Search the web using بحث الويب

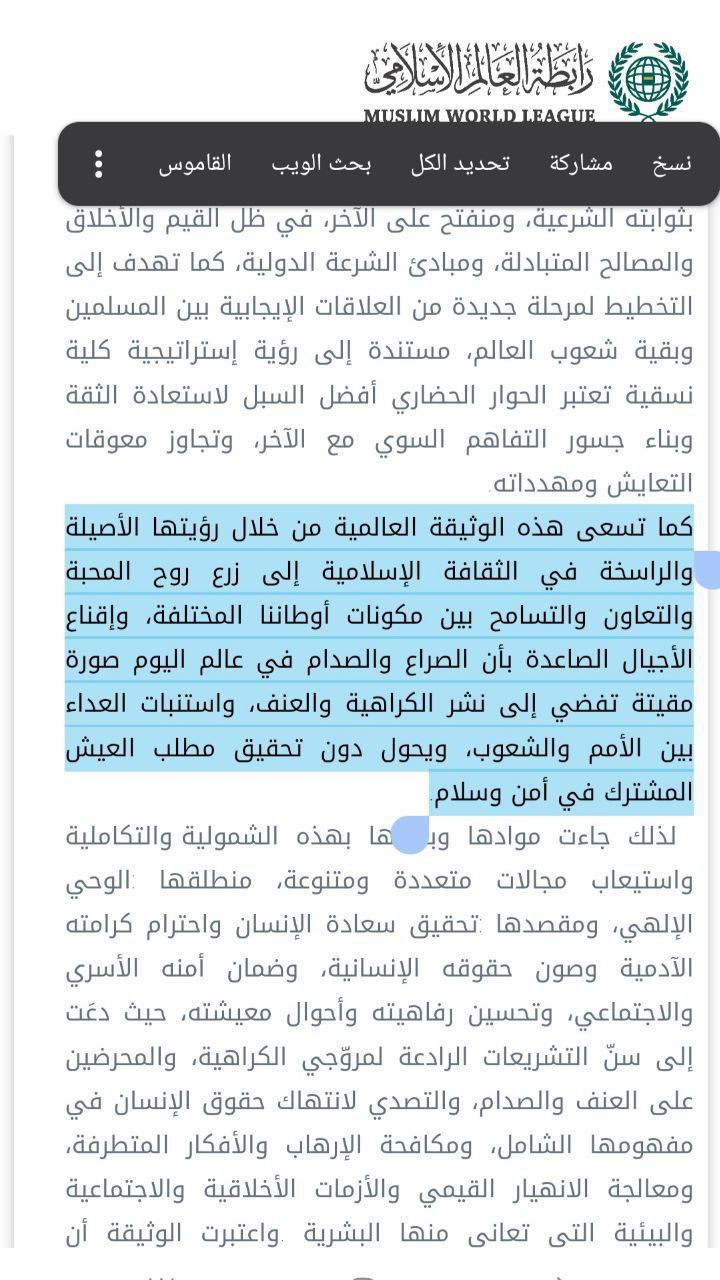(321, 163)
